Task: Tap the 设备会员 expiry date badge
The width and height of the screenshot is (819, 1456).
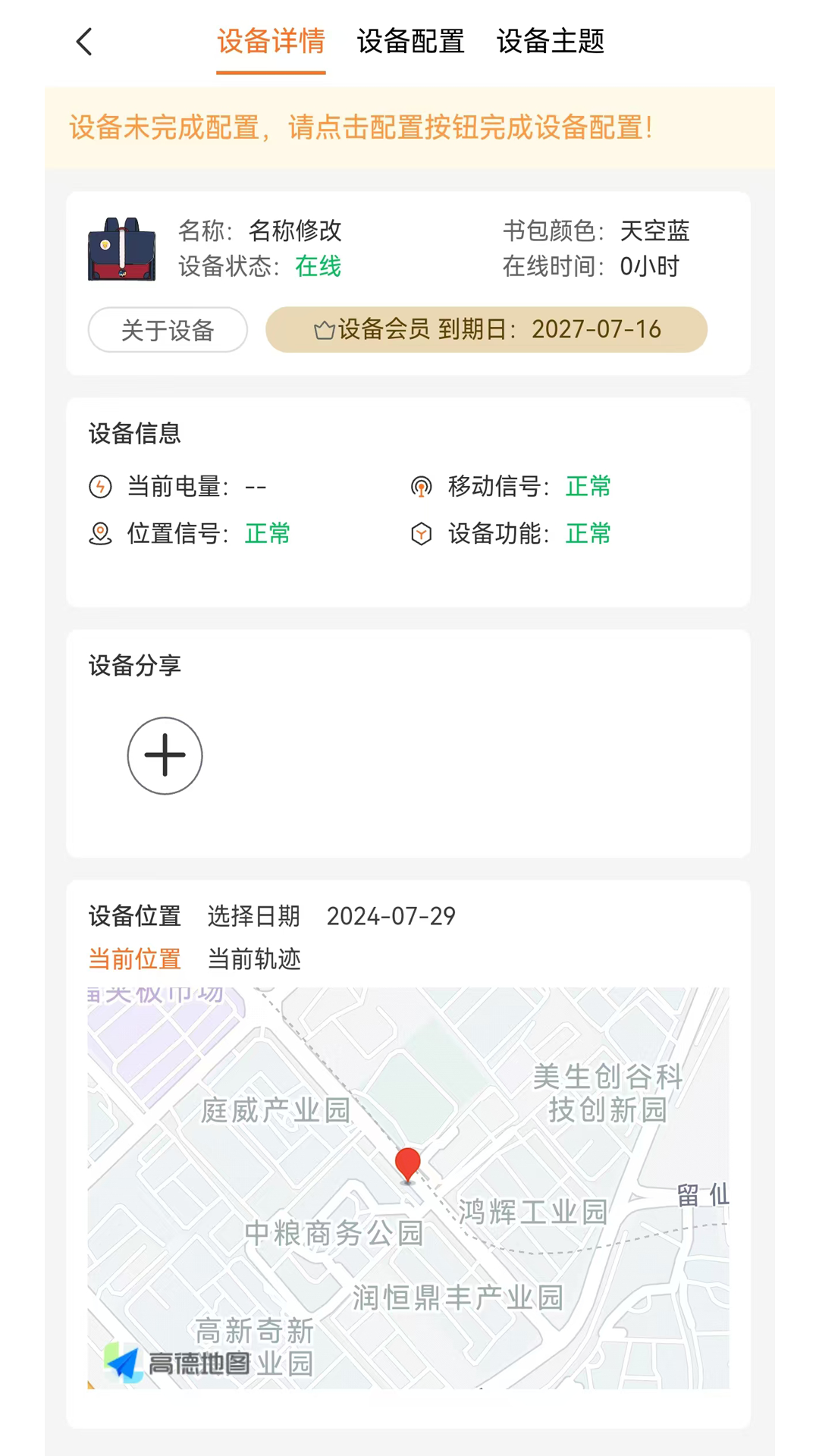Action: 486,330
